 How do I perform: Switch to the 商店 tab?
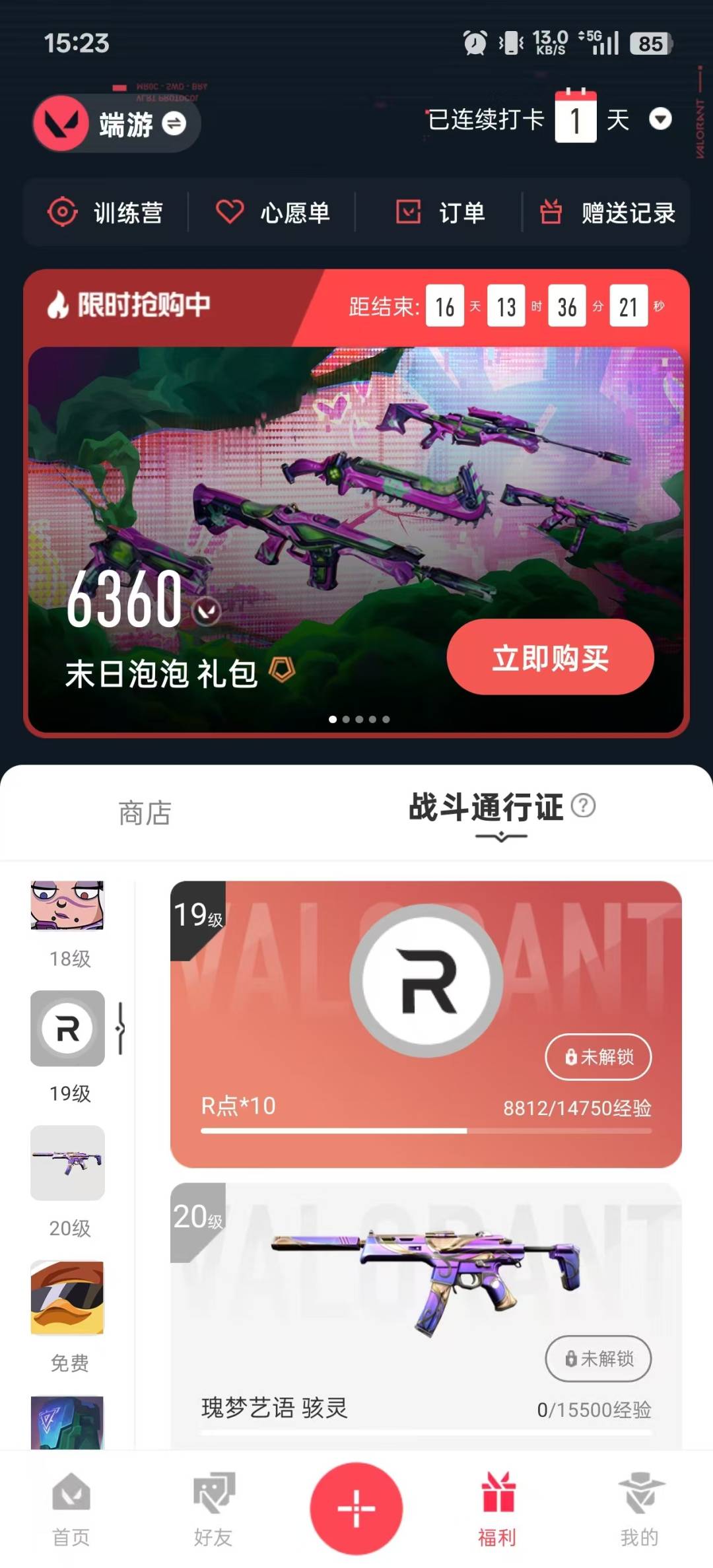click(x=145, y=813)
